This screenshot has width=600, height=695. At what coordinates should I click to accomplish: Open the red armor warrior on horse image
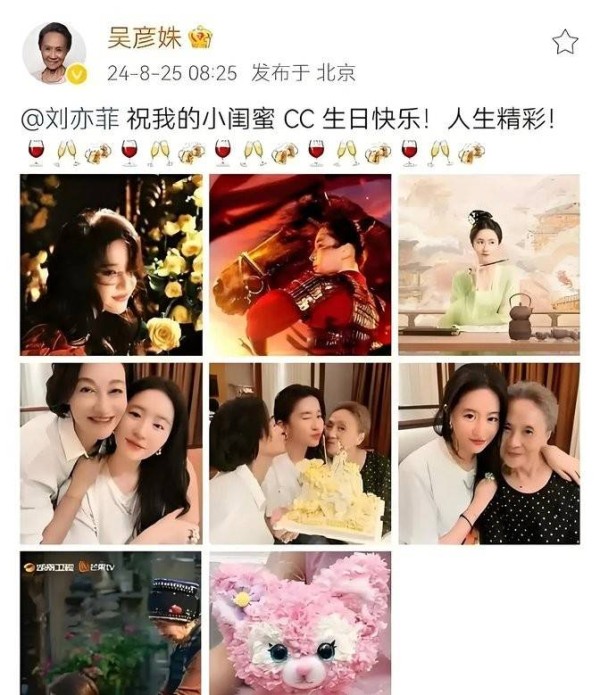(300, 265)
